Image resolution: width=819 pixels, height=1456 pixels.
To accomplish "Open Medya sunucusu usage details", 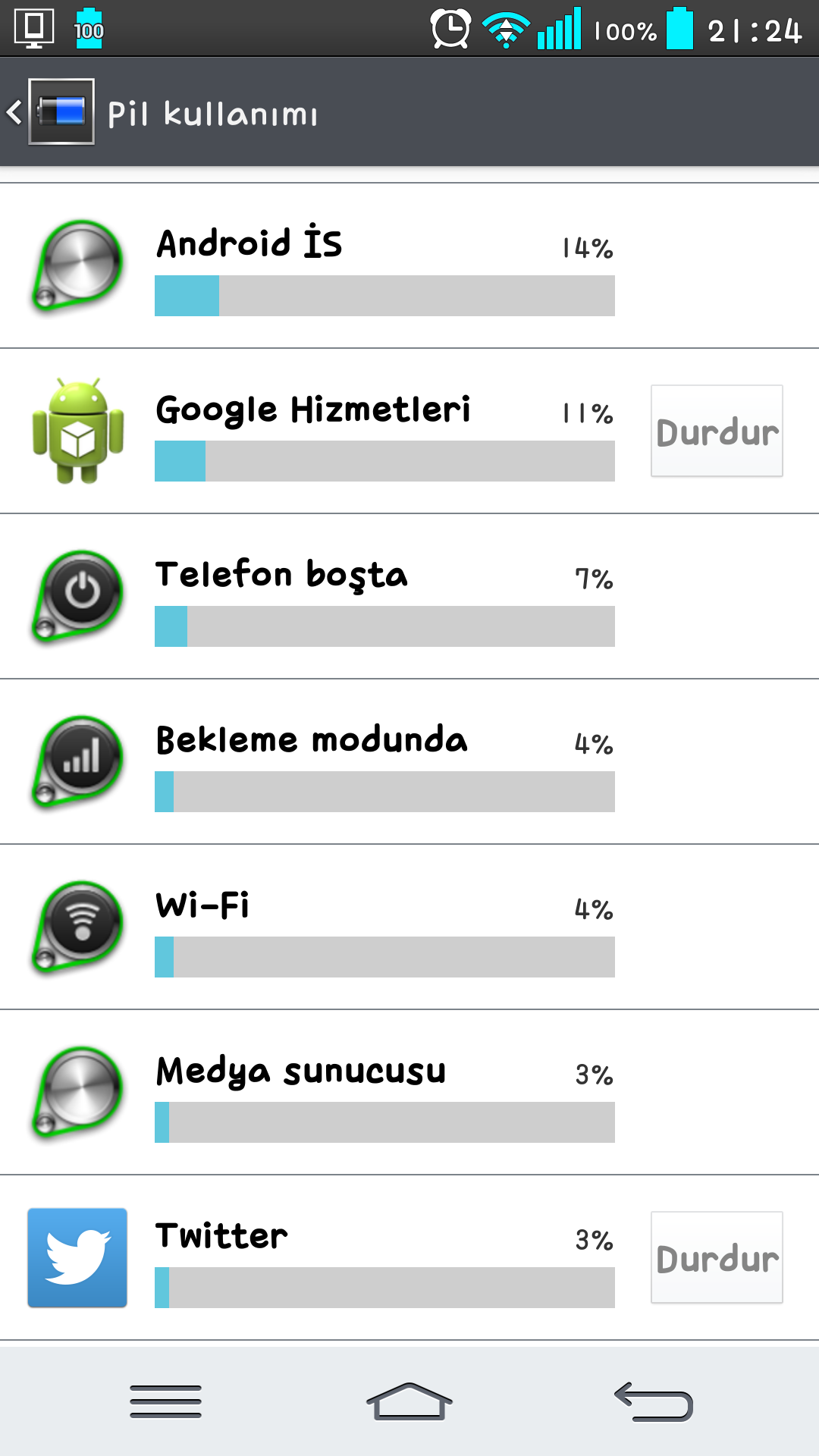I will [409, 1092].
